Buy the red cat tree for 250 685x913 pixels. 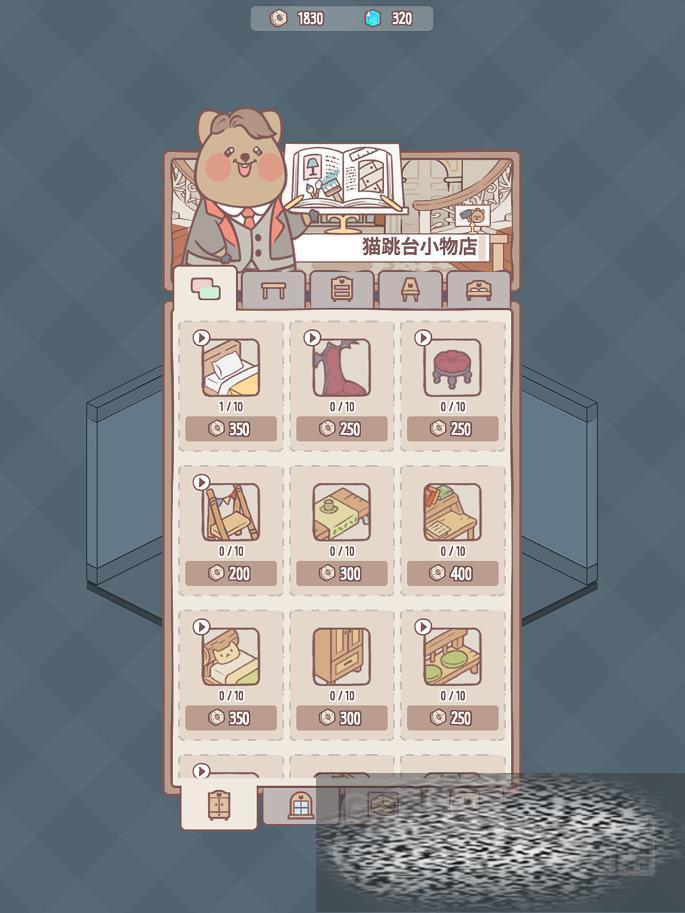pyautogui.click(x=342, y=429)
